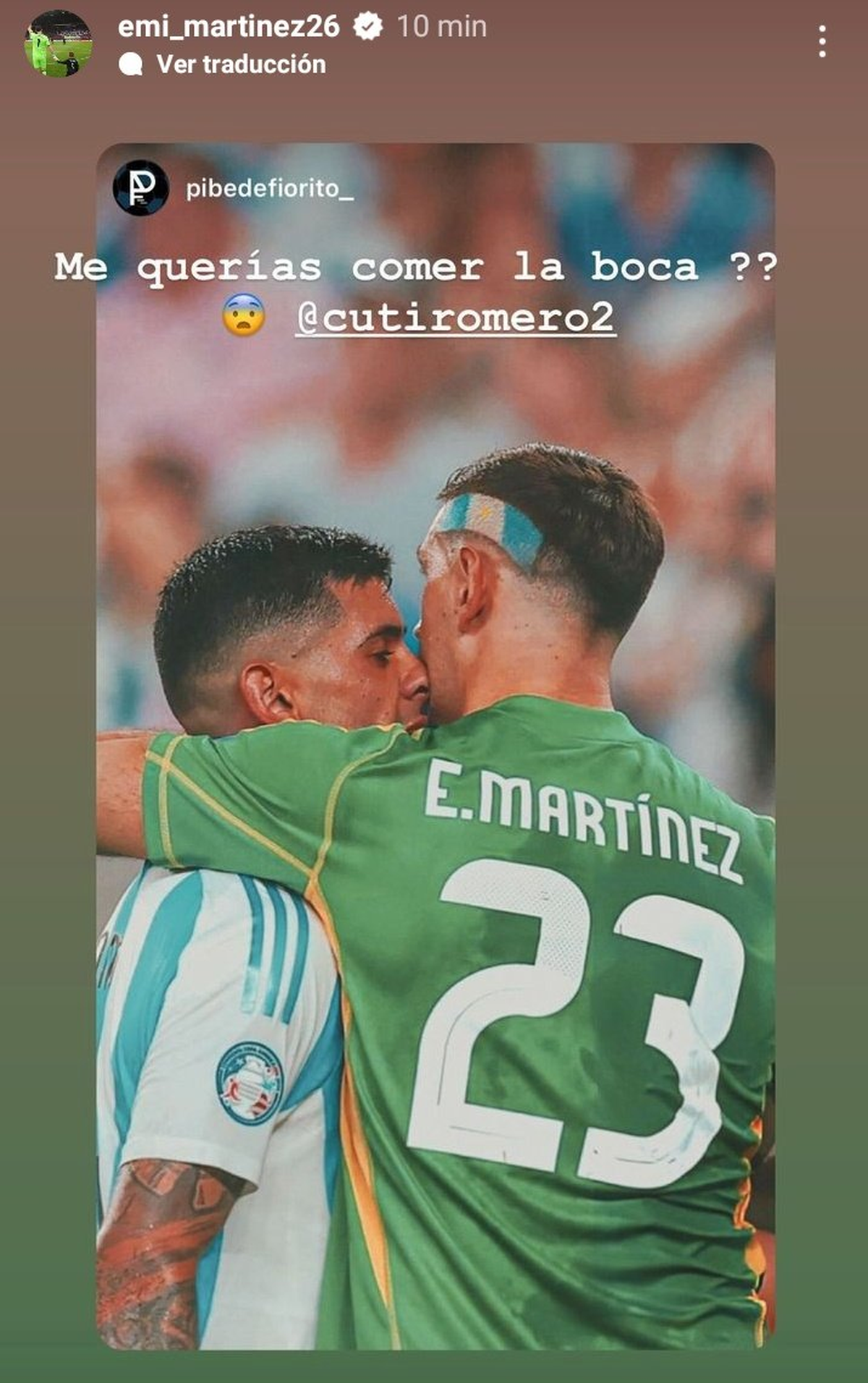Tap Ver traducción to translate the story
Viewport: 868px width, 1383px height.
(x=240, y=64)
